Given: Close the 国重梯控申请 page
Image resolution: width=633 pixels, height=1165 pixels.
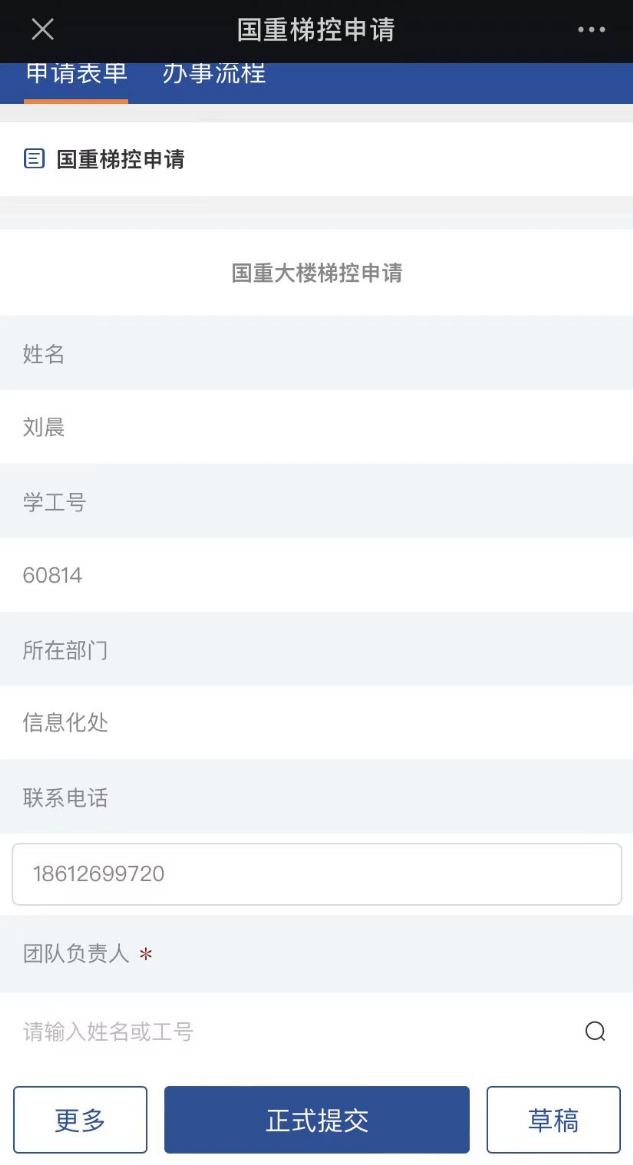Looking at the screenshot, I should [x=43, y=29].
